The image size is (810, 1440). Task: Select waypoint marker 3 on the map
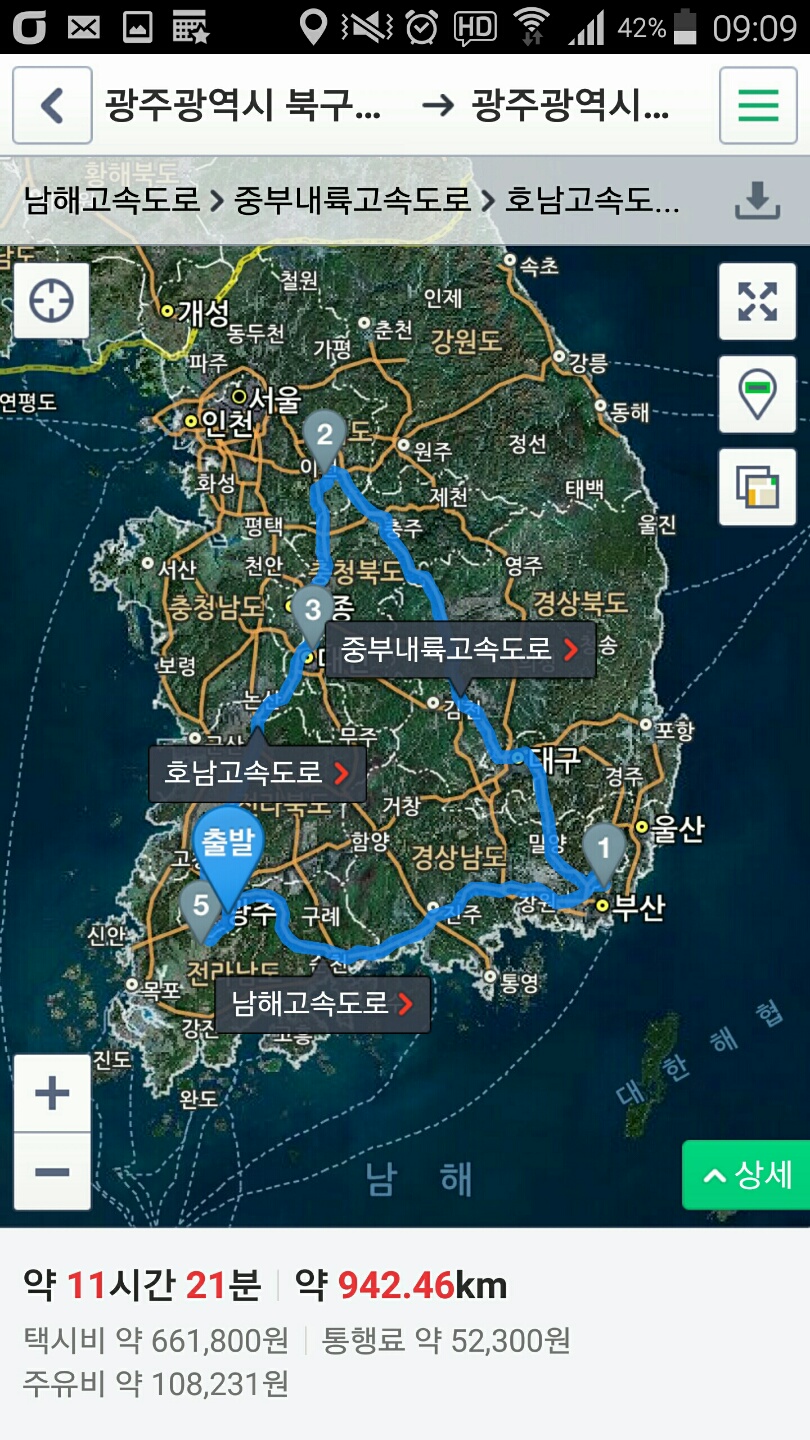(313, 610)
